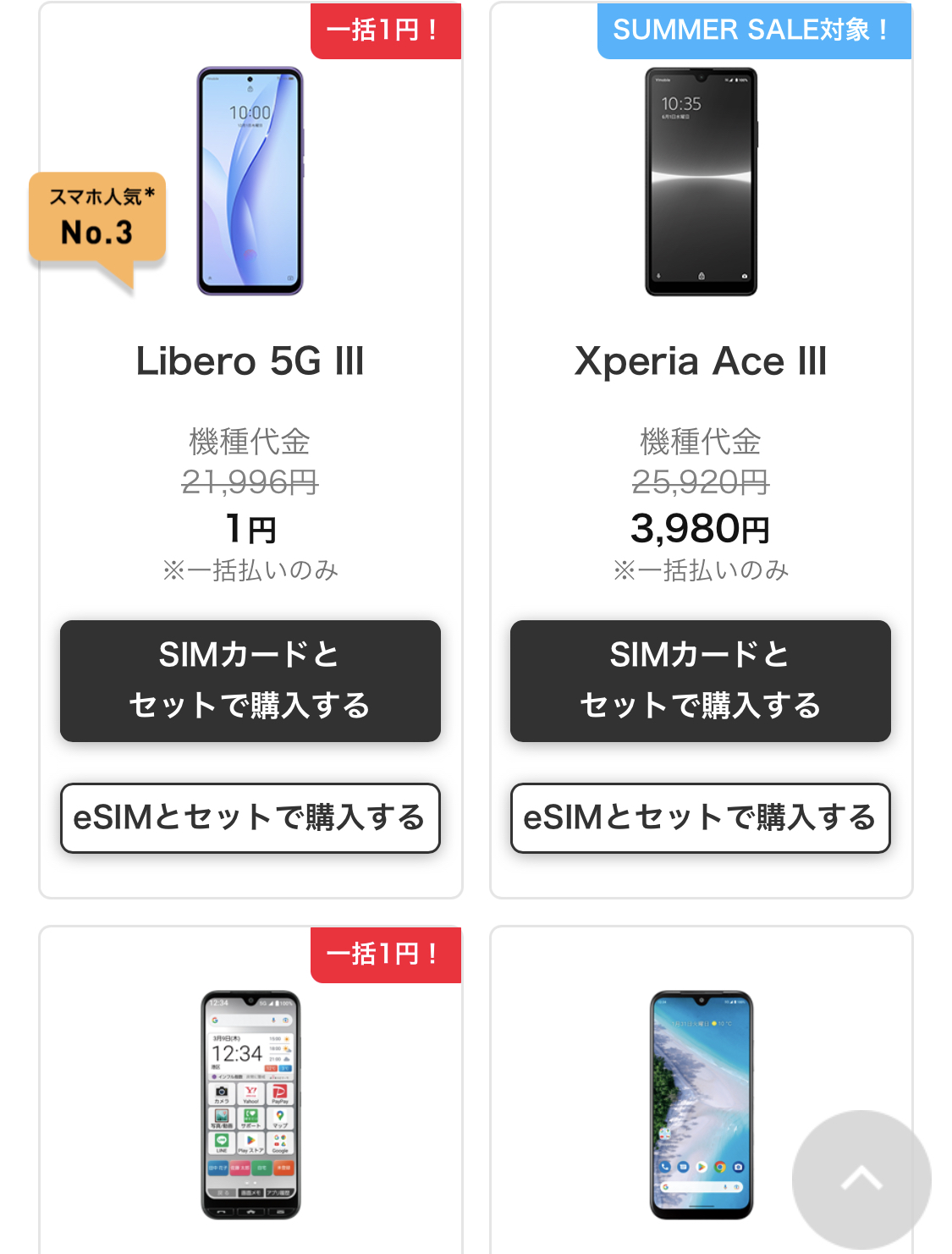The width and height of the screenshot is (952, 1254).
Task: Buy Libero 5G III with SIM card
Action: 250,680
